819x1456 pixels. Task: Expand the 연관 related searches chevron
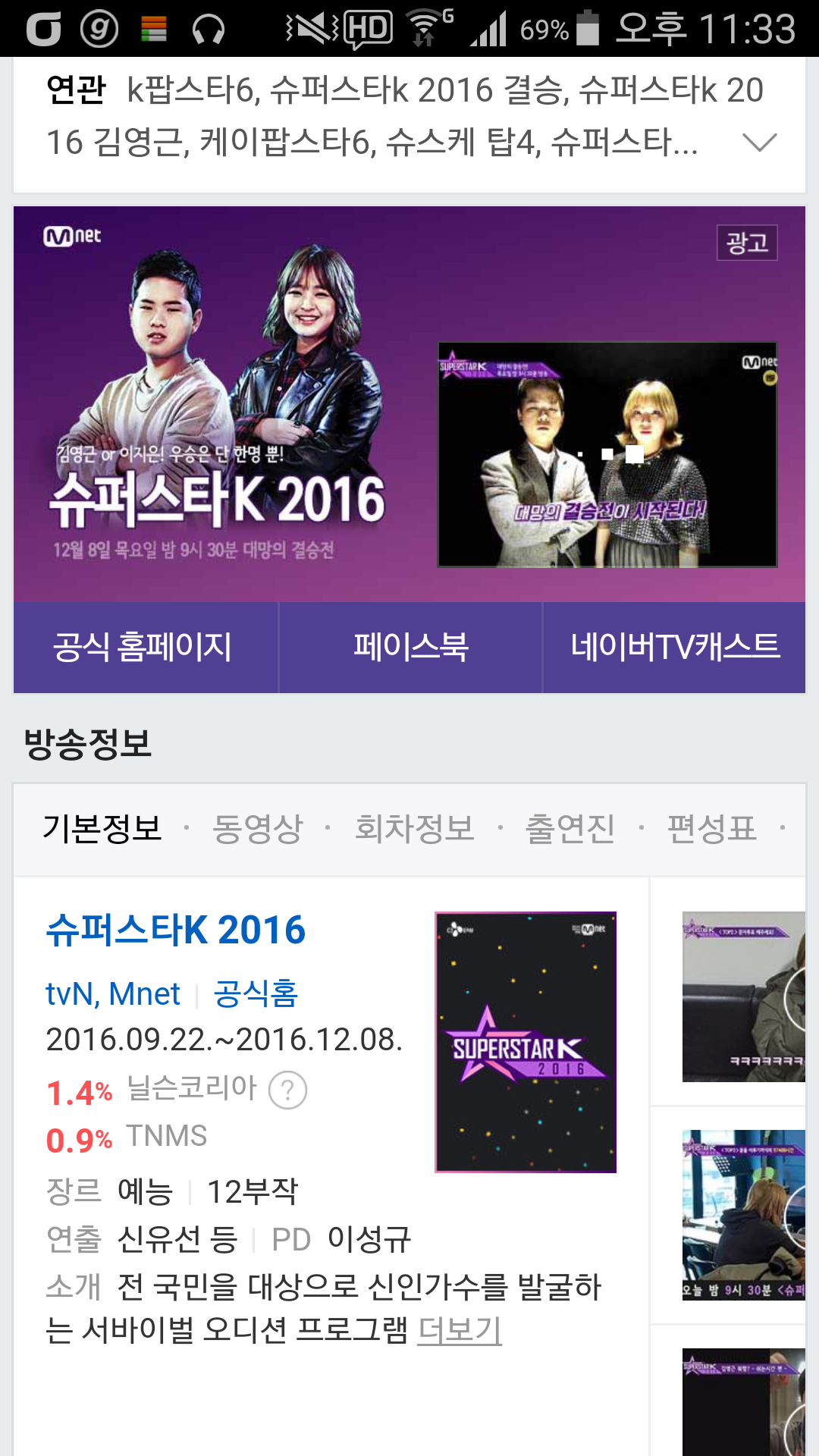[x=759, y=142]
